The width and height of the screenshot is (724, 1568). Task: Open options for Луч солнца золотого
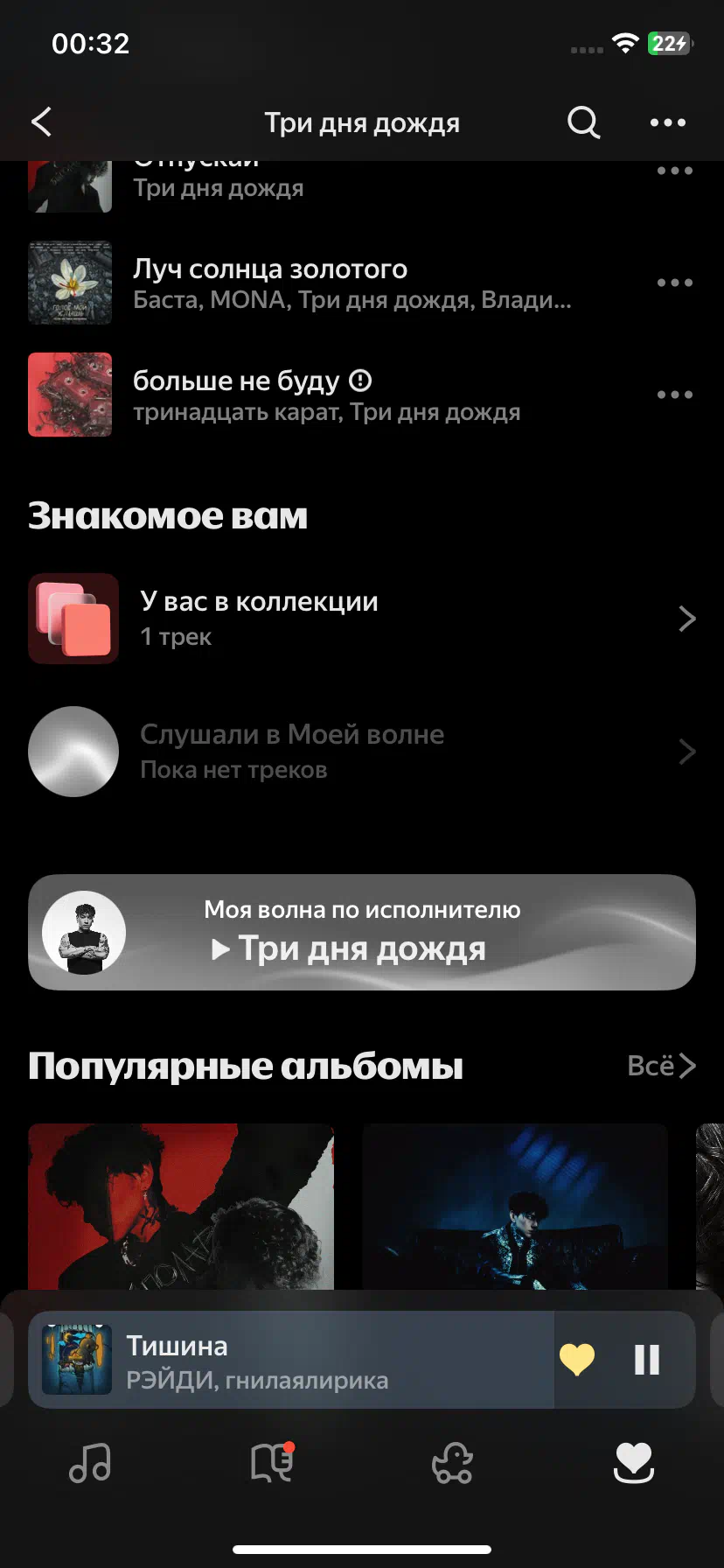tap(675, 283)
